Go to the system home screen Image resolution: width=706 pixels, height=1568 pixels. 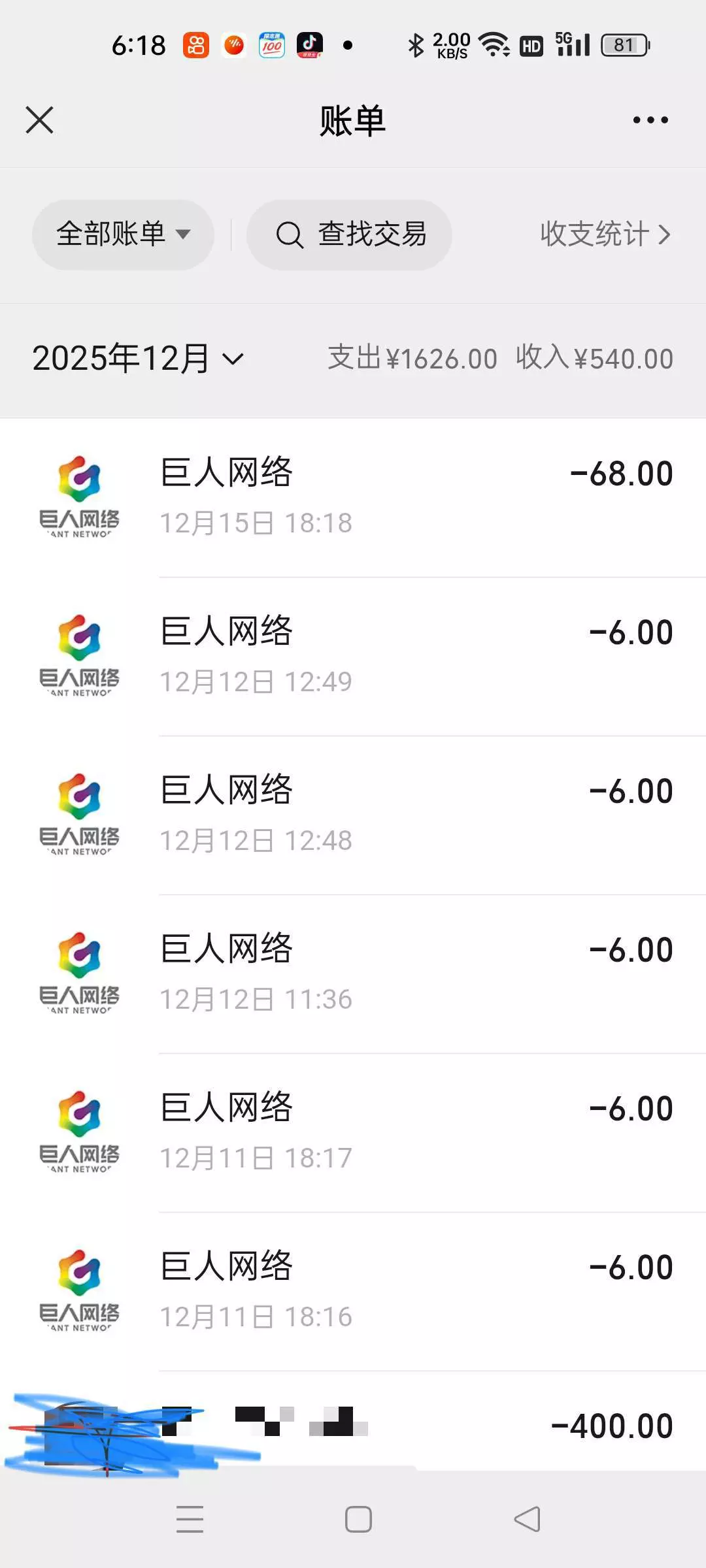click(358, 1519)
